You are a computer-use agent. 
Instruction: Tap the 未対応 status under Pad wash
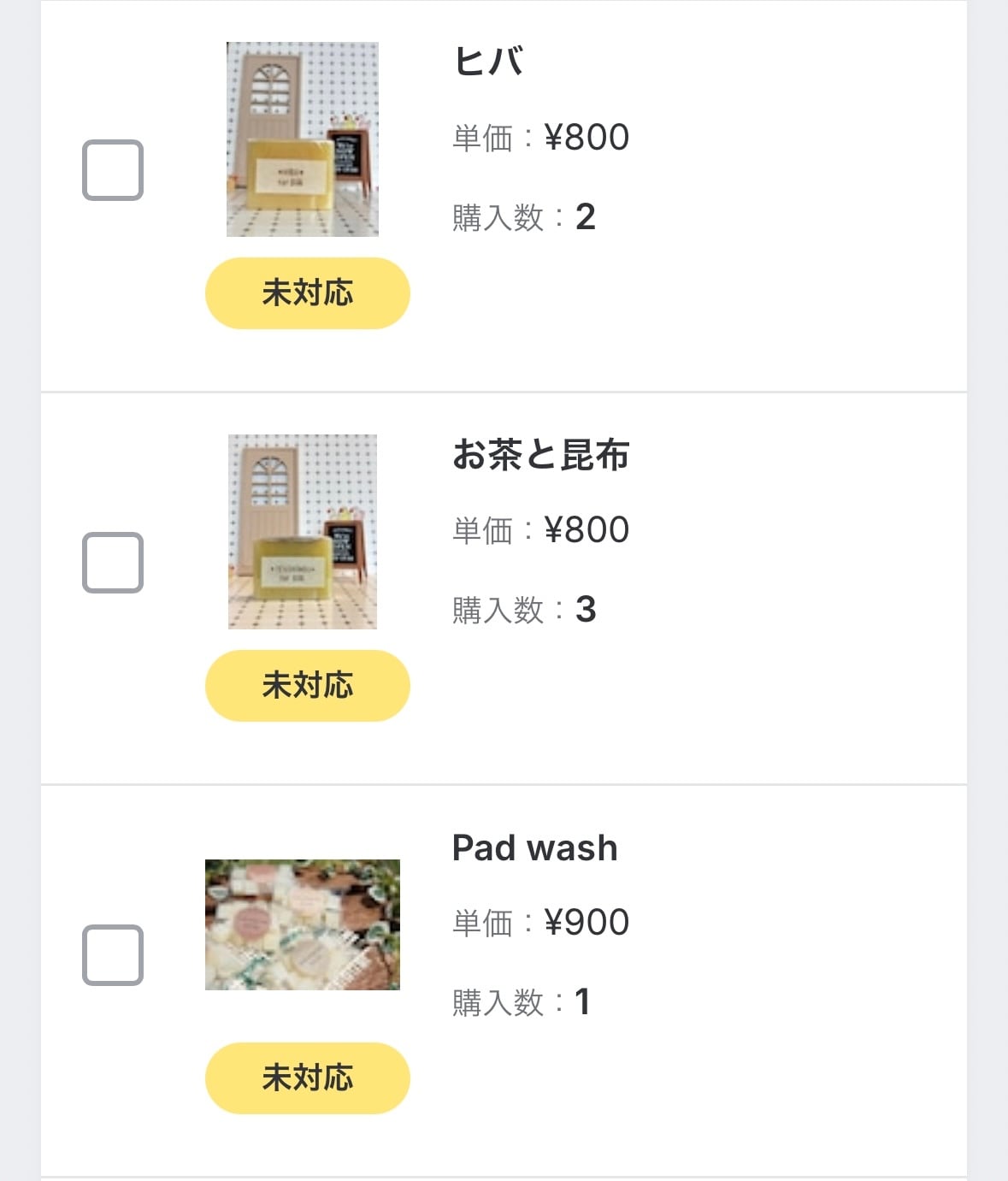[x=307, y=1078]
